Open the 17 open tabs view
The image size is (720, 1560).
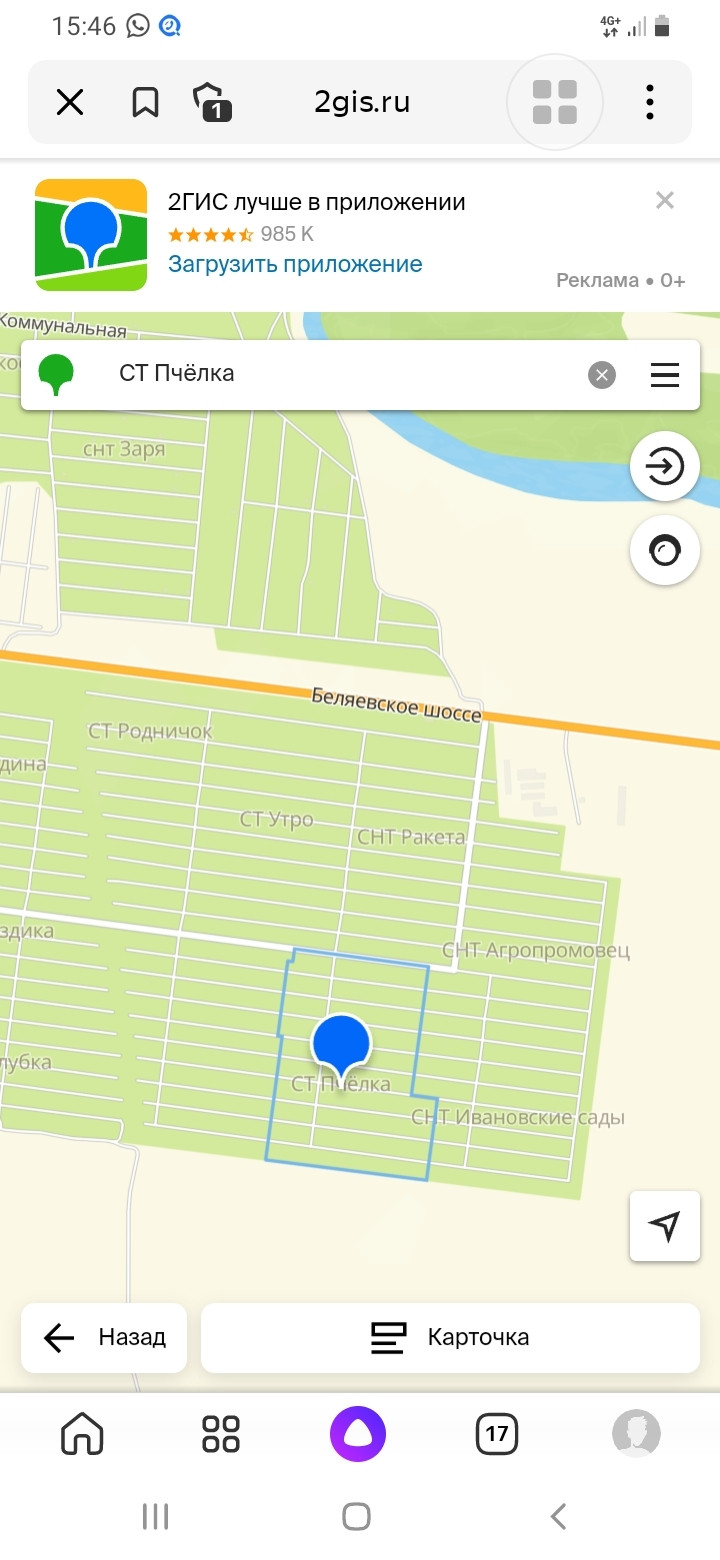click(x=497, y=1434)
